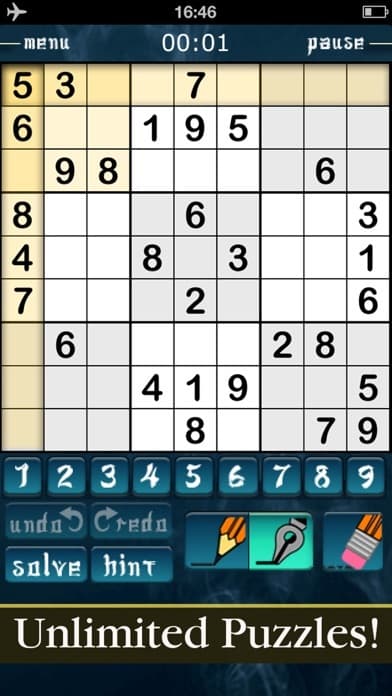Choose digit 6 from the number row

point(238,477)
